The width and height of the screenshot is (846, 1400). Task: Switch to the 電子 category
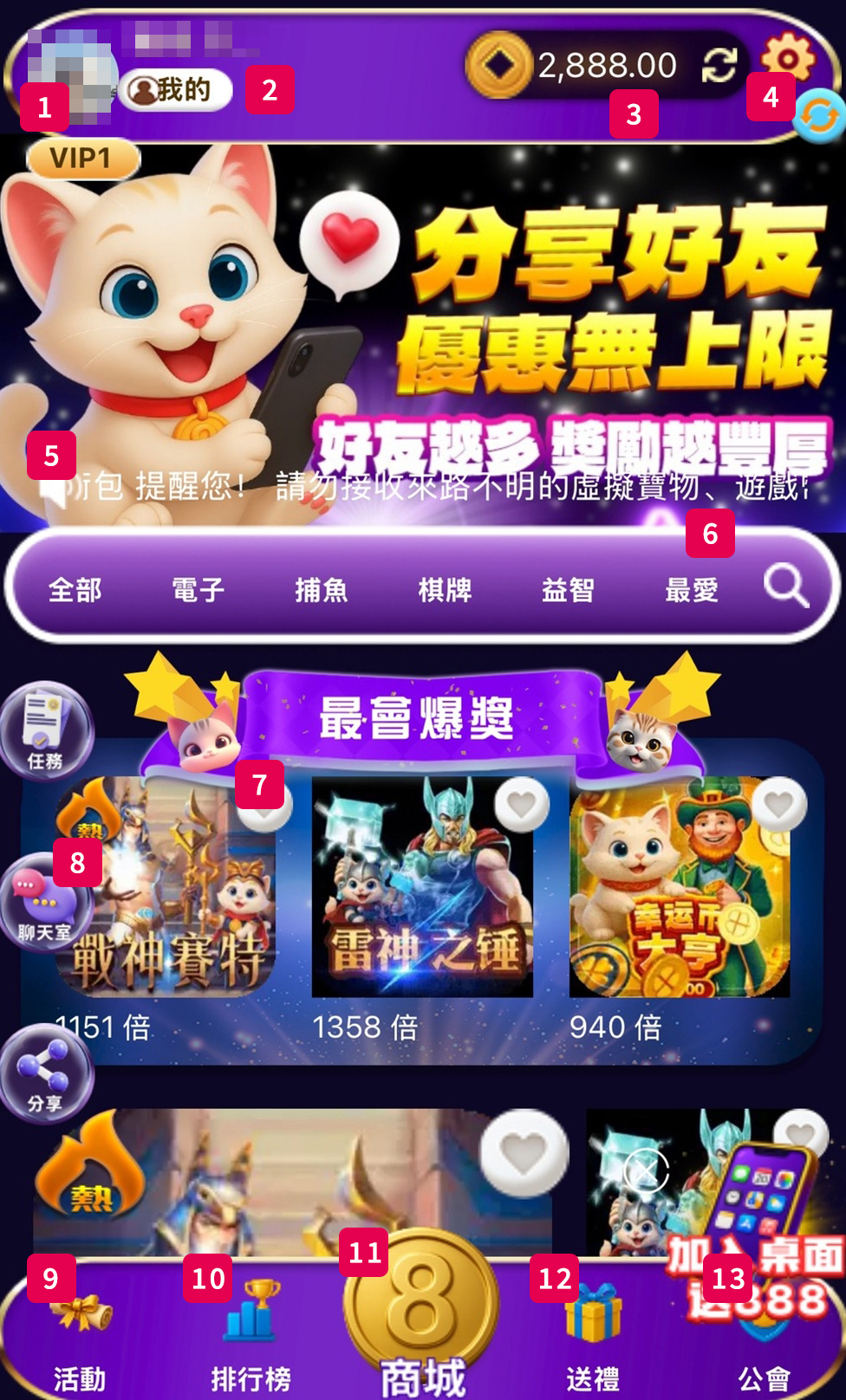pyautogui.click(x=198, y=591)
